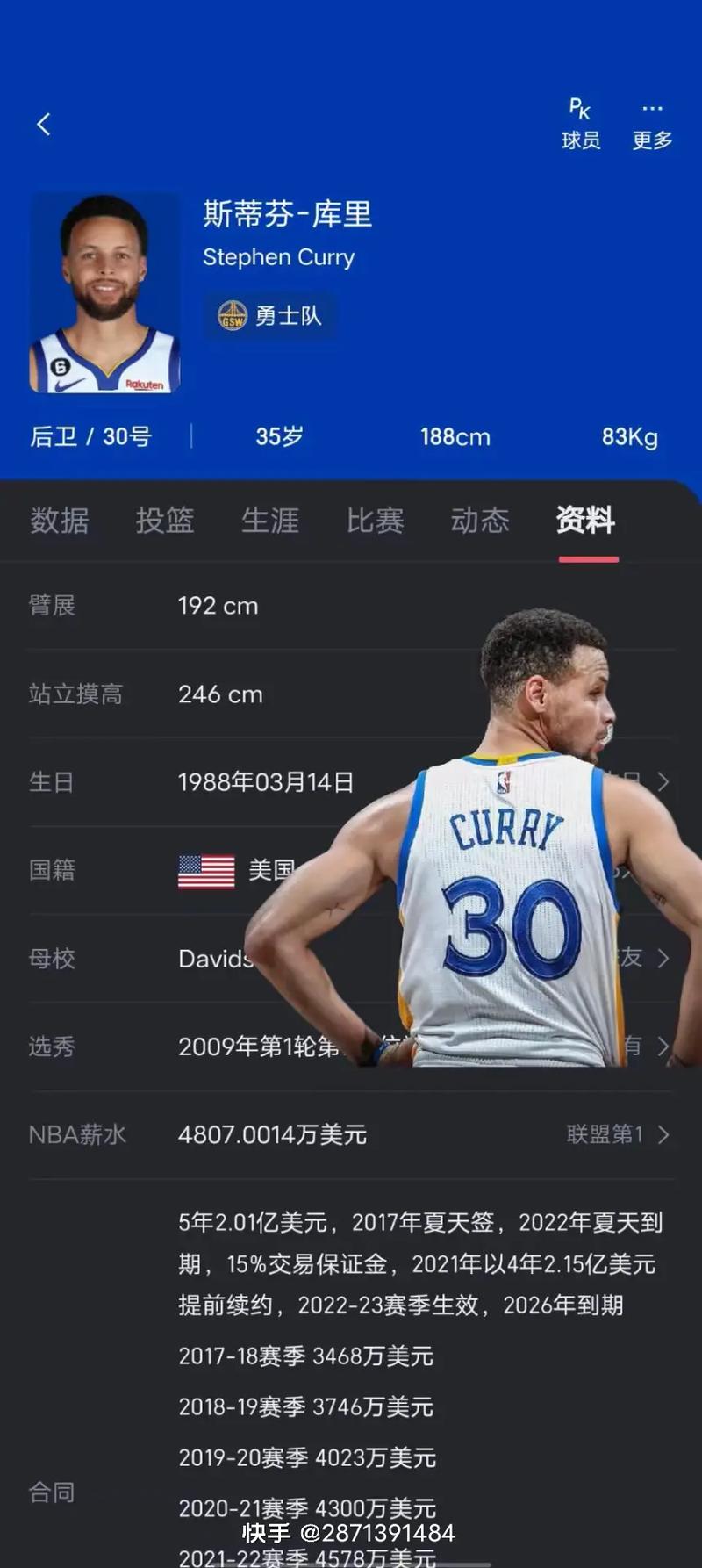
Task: Open the 生涯 tab
Action: [x=270, y=521]
